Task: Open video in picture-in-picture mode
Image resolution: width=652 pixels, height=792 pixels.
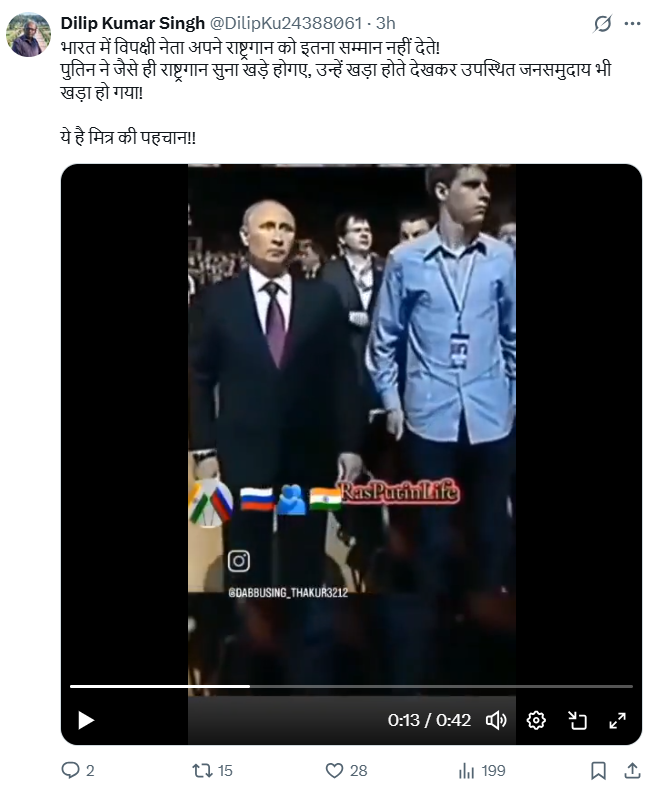Action: click(x=577, y=720)
